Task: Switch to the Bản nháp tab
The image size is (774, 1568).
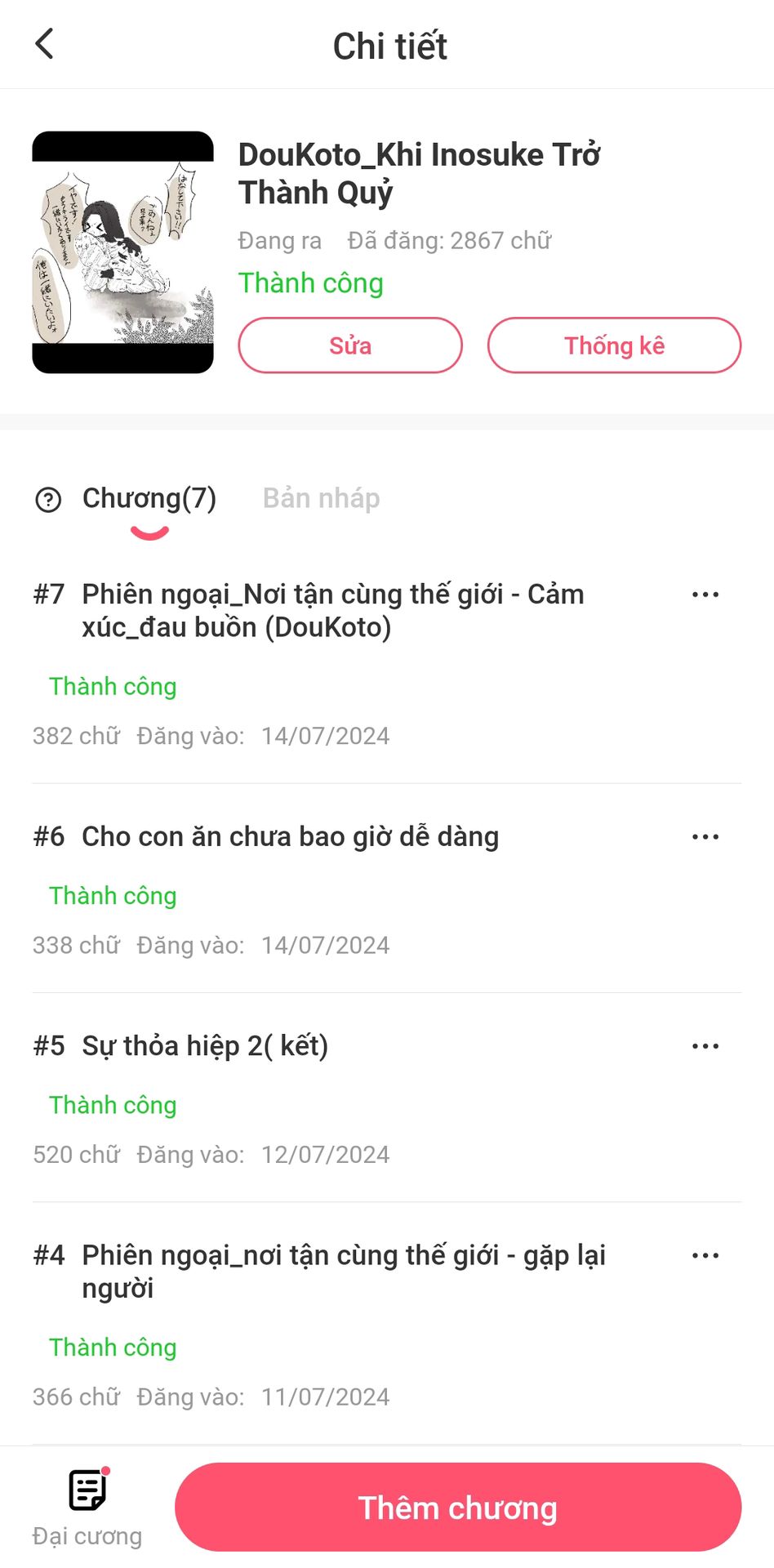Action: point(321,498)
